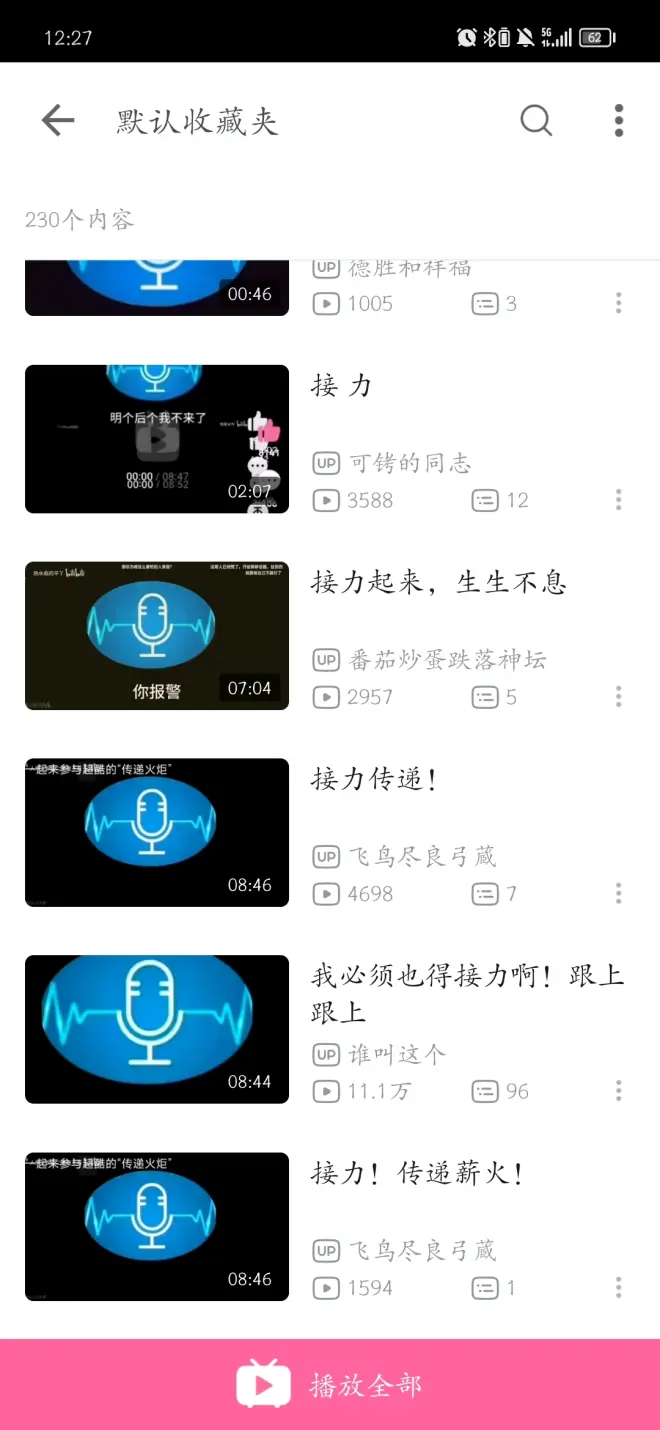Open the top-right overflow menu

coord(619,121)
